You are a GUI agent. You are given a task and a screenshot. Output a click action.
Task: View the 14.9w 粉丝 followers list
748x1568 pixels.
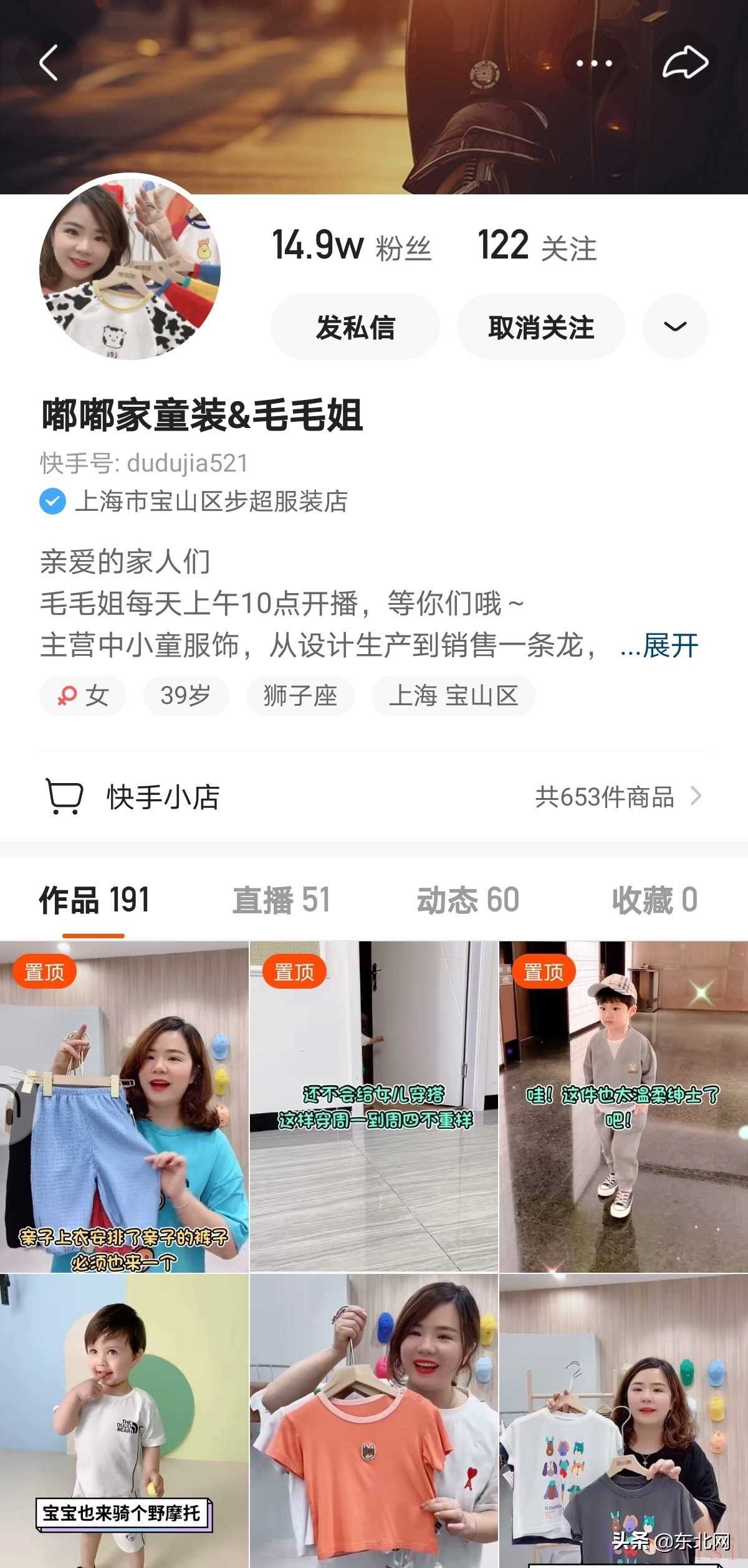pyautogui.click(x=351, y=246)
